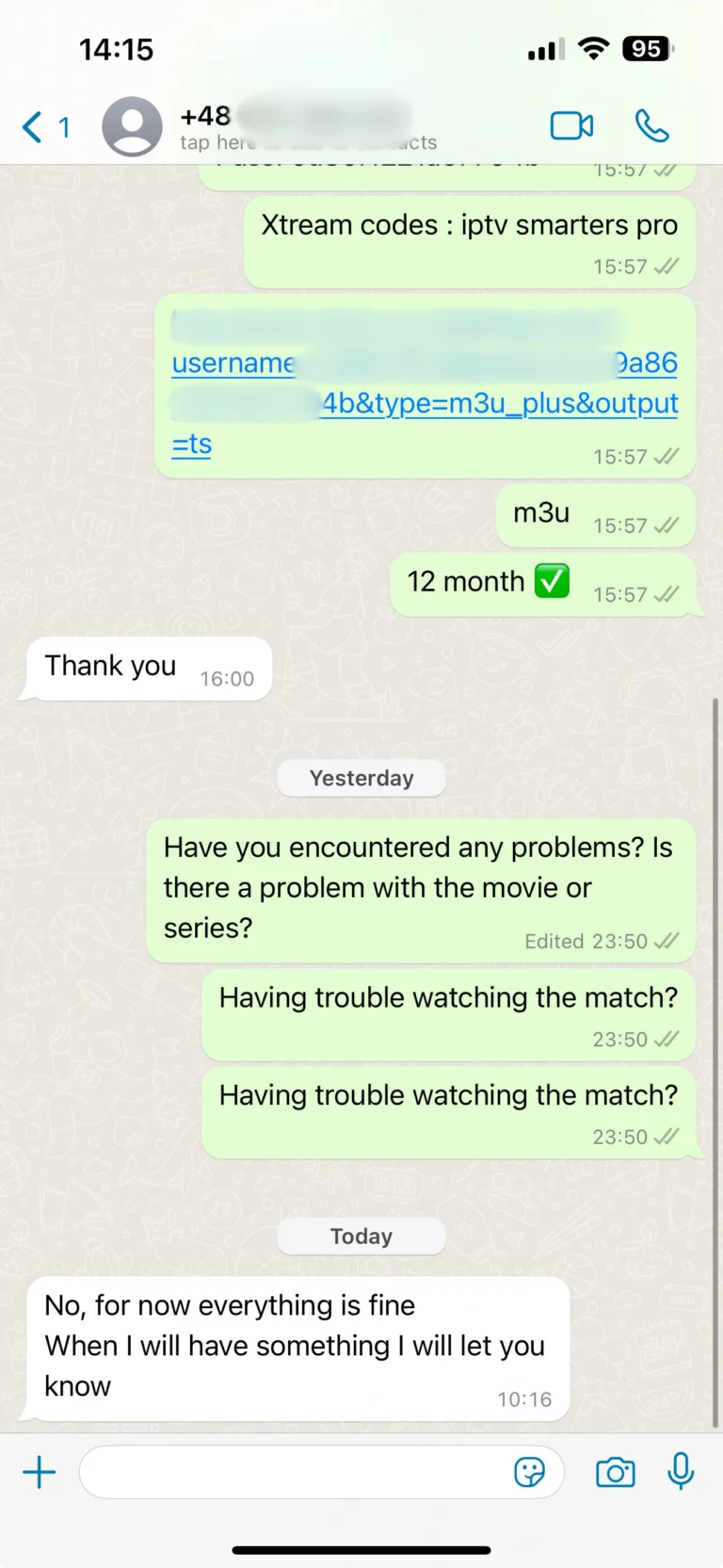Open the camera to take a photo
The width and height of the screenshot is (723, 1568).
pos(616,1472)
